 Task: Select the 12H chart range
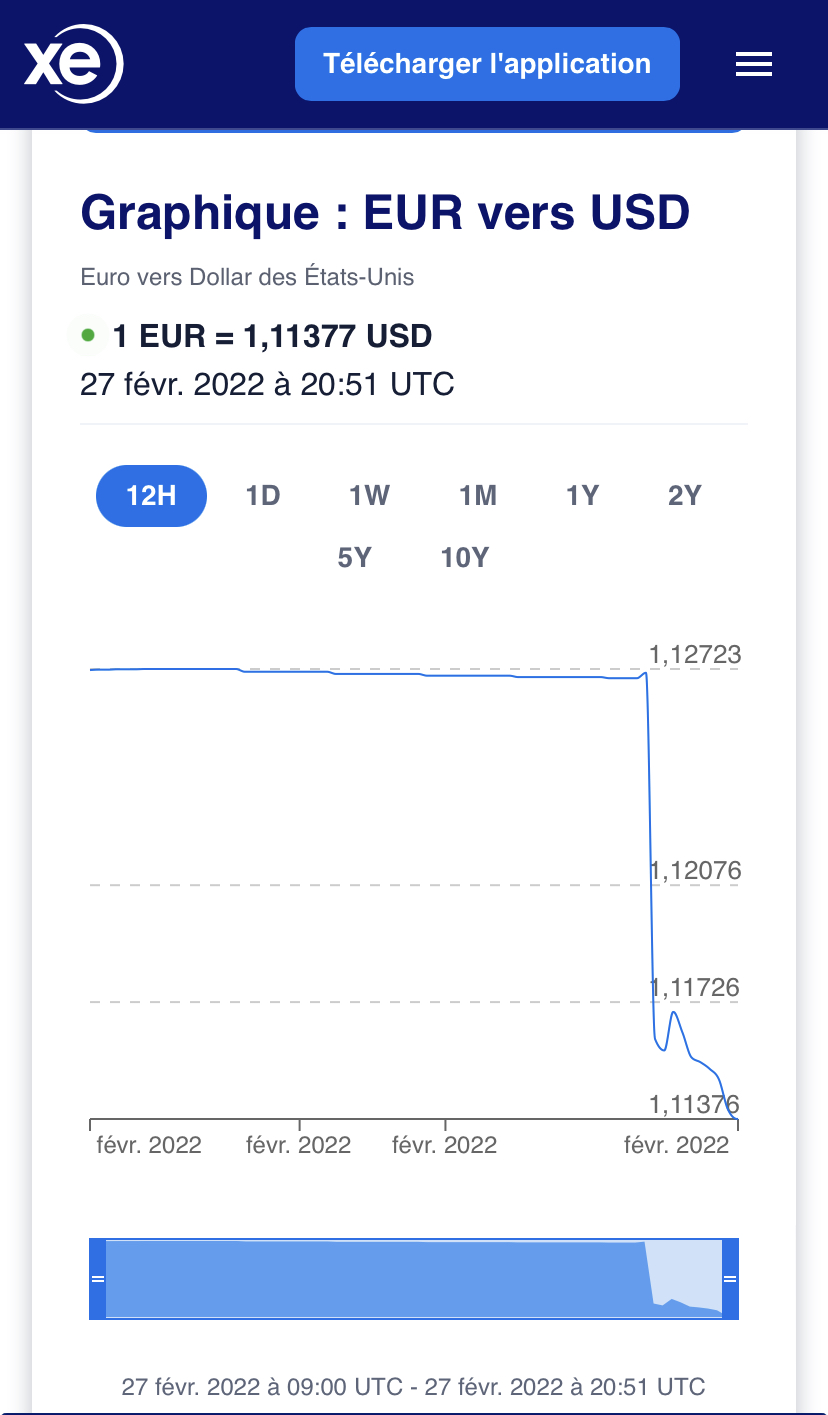click(151, 496)
